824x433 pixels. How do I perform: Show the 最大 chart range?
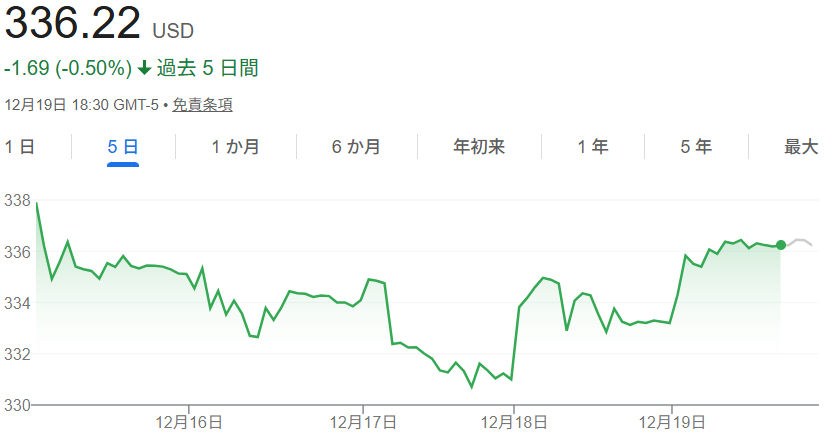pos(800,147)
